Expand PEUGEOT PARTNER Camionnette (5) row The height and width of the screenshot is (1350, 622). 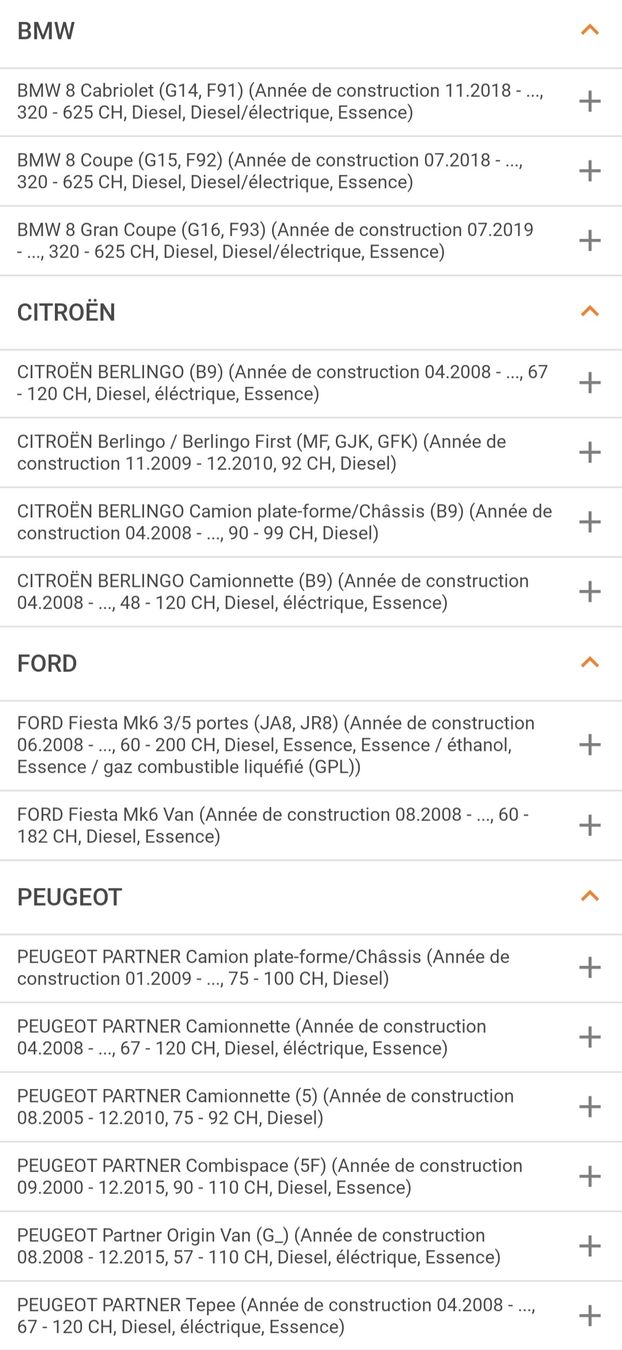[590, 1107]
